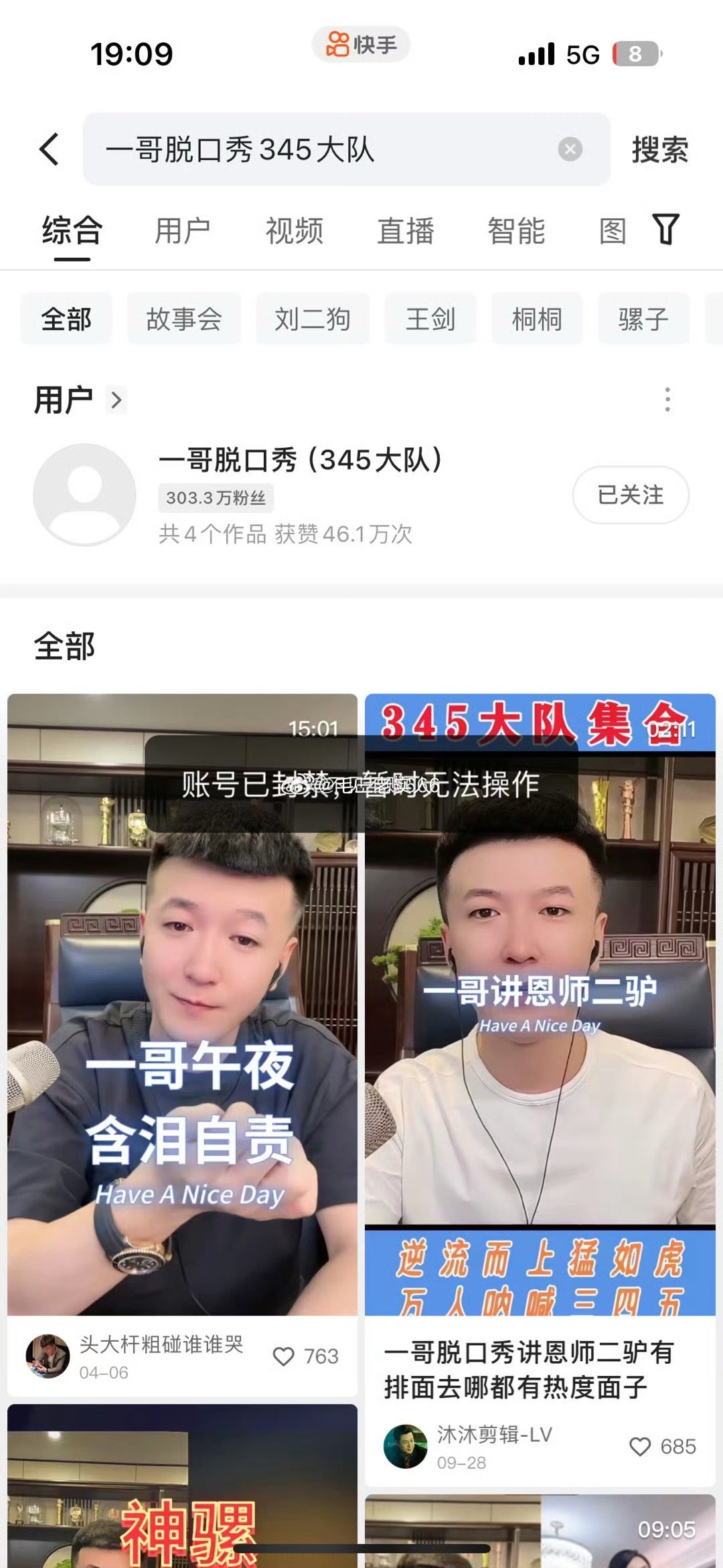Tap the 已关注 button
This screenshot has width=723, height=1568.
(x=631, y=495)
